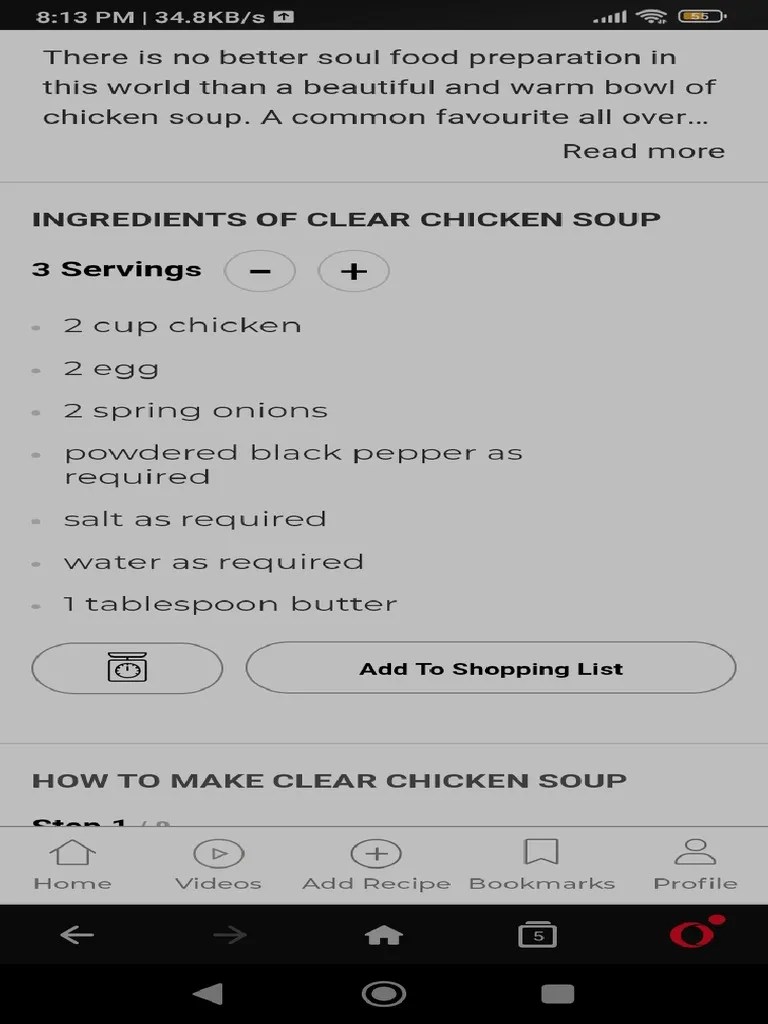Open the Videos section
Screen dimensions: 768x1024
[219, 862]
